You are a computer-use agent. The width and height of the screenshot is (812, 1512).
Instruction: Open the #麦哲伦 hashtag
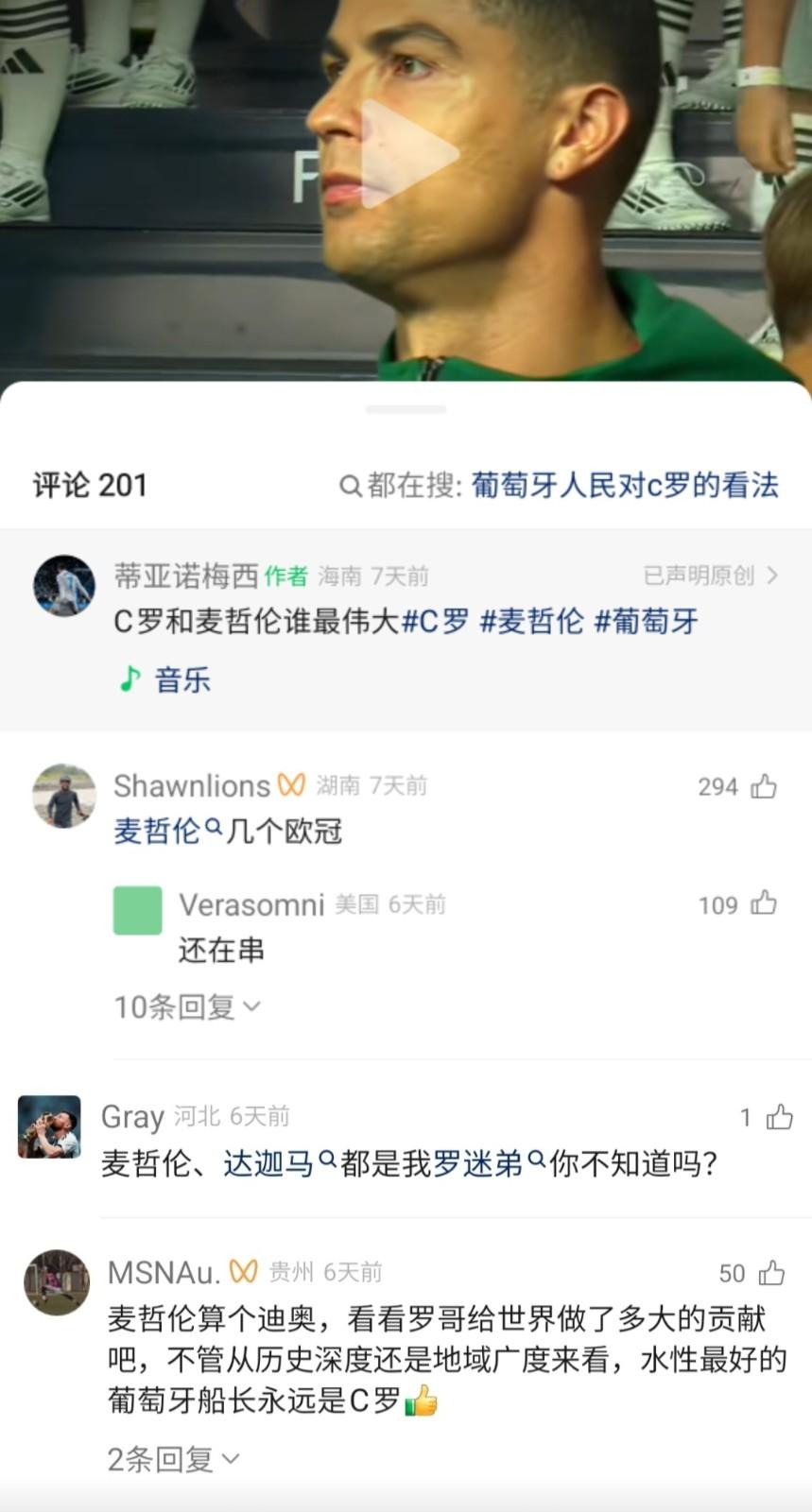531,621
